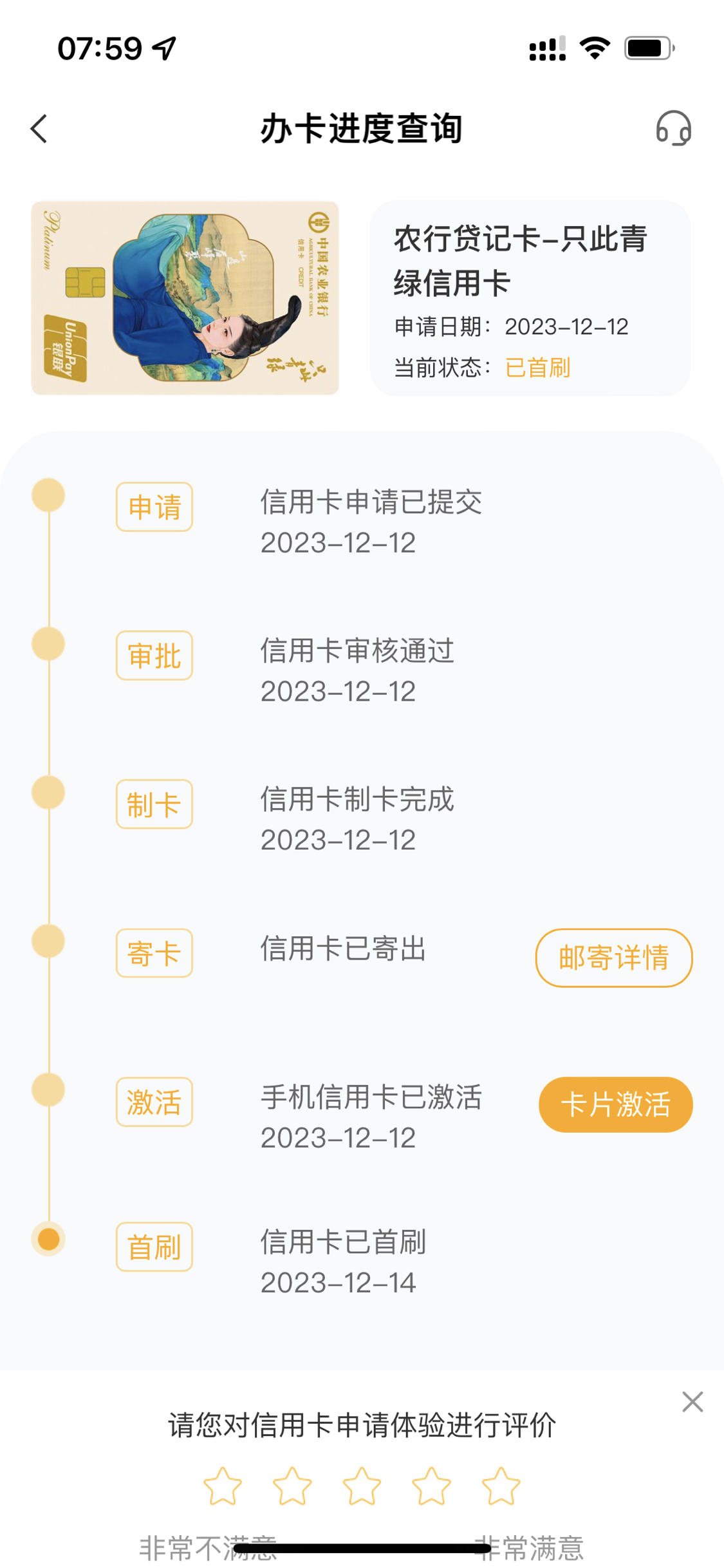View mailing details (邮寄详情)
Image resolution: width=724 pixels, height=1568 pixels.
click(614, 958)
